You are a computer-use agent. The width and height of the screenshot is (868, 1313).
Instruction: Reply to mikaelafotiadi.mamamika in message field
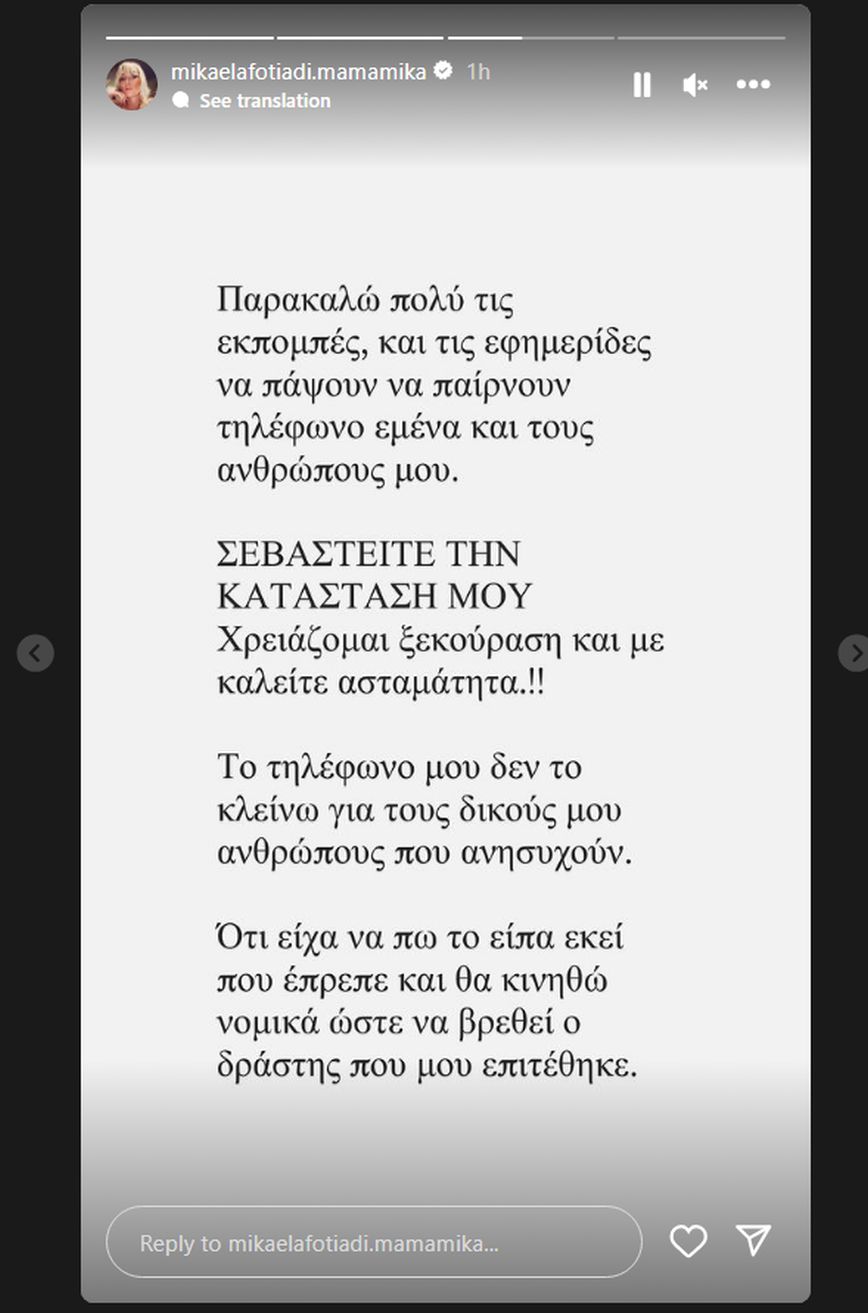coord(373,1243)
